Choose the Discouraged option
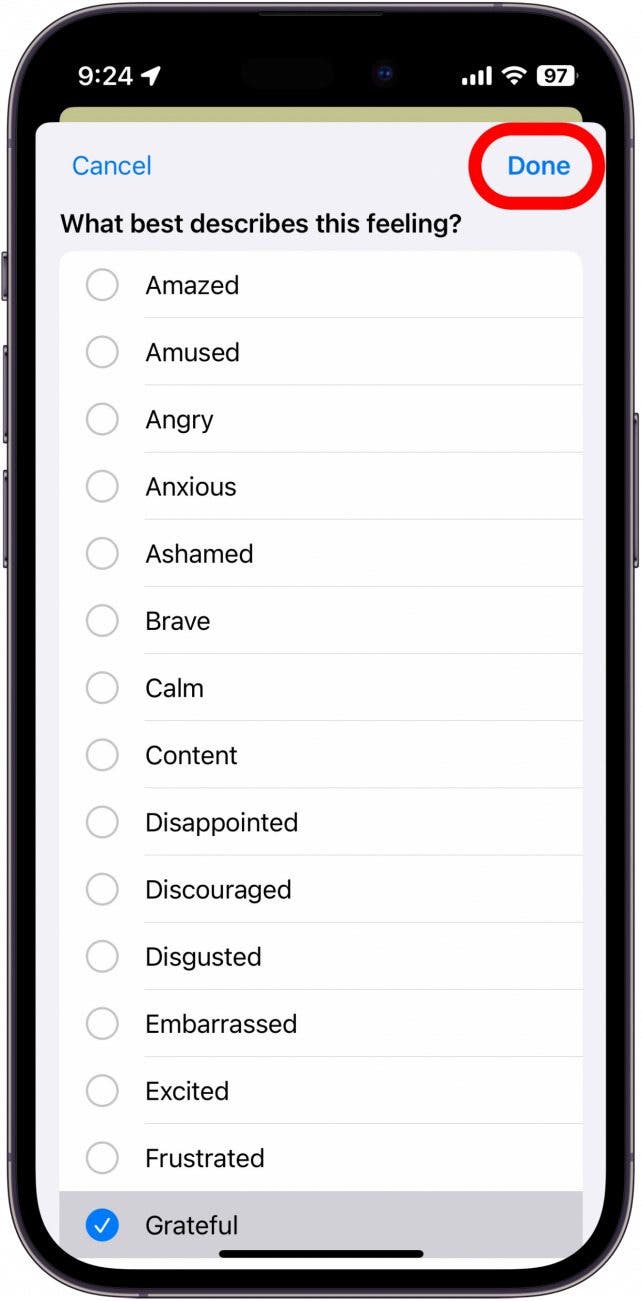Viewport: 642px width, 1301px height. (x=218, y=889)
